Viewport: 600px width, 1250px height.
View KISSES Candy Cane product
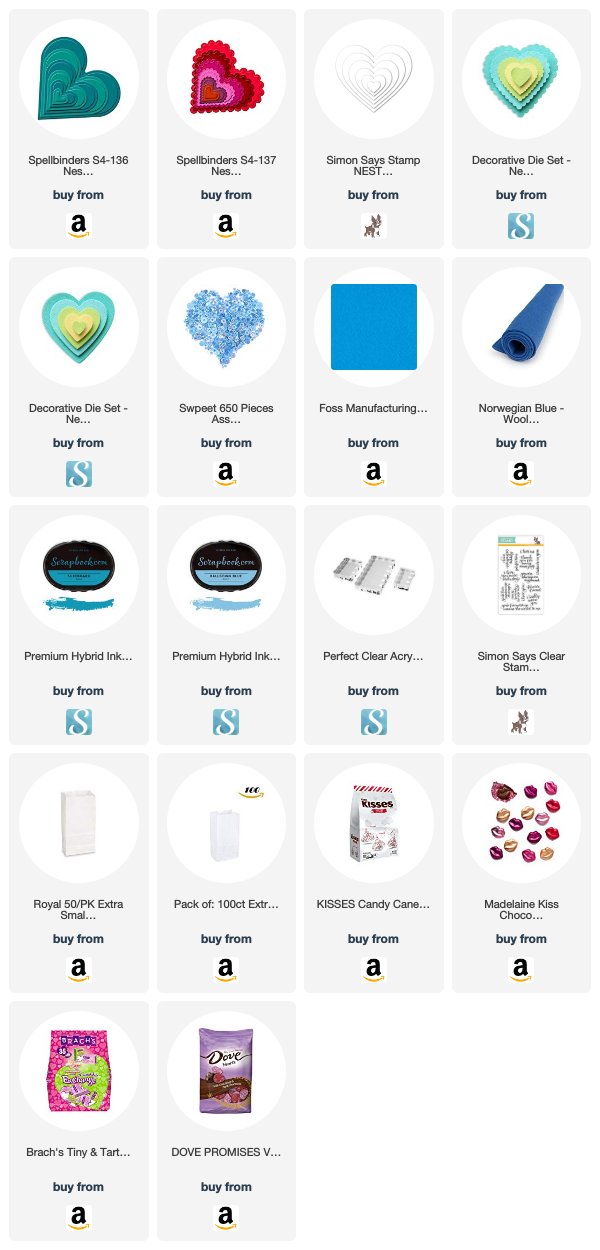[373, 873]
